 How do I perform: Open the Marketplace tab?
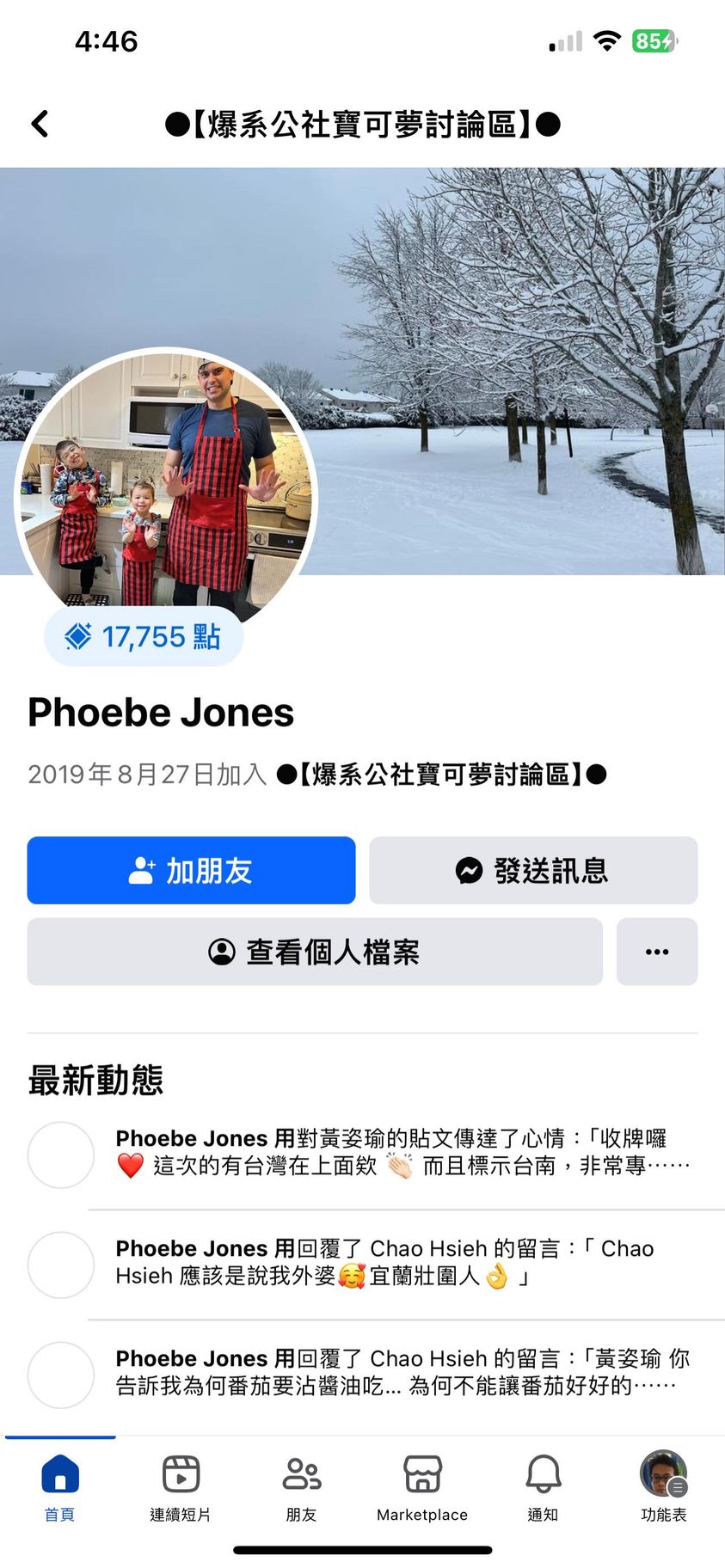(x=422, y=1487)
